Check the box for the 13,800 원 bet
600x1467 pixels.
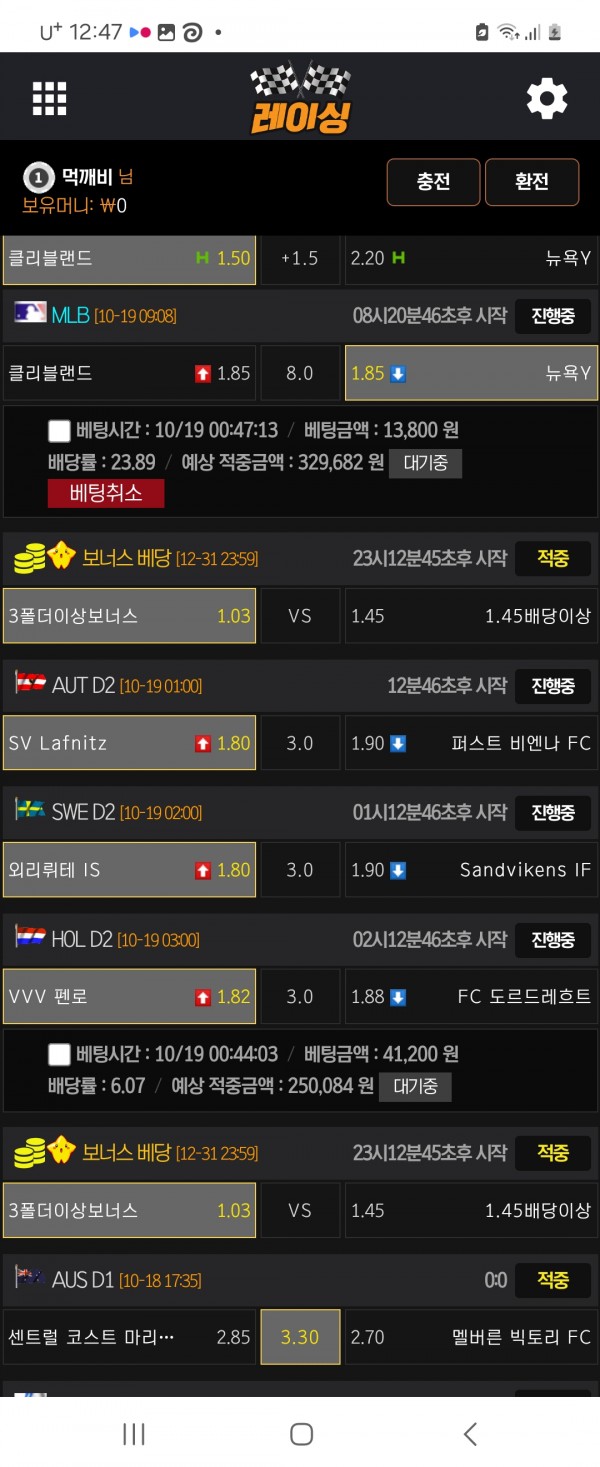[x=59, y=431]
